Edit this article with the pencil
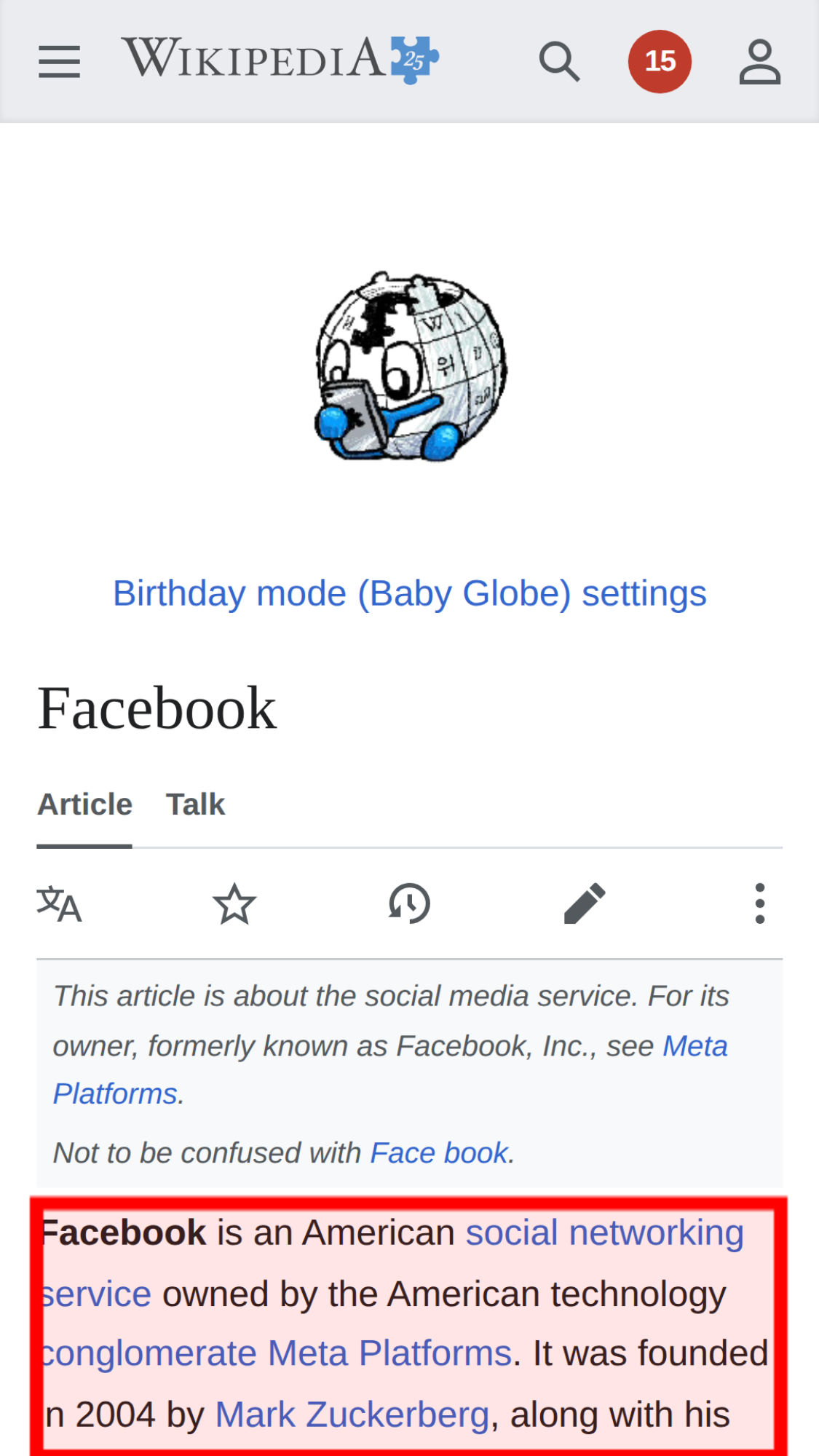This screenshot has width=819, height=1456. click(585, 903)
